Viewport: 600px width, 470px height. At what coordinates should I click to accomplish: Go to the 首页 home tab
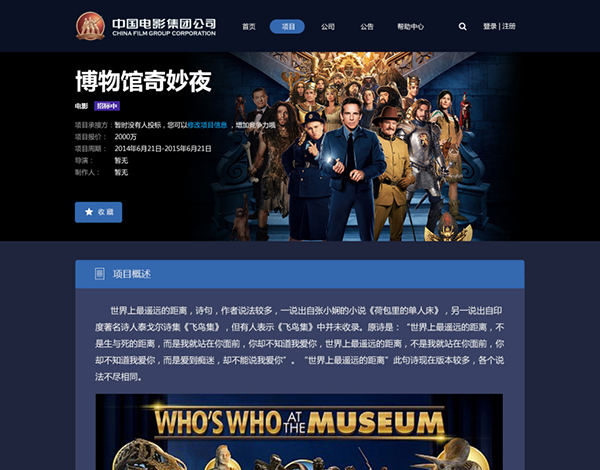coord(249,27)
